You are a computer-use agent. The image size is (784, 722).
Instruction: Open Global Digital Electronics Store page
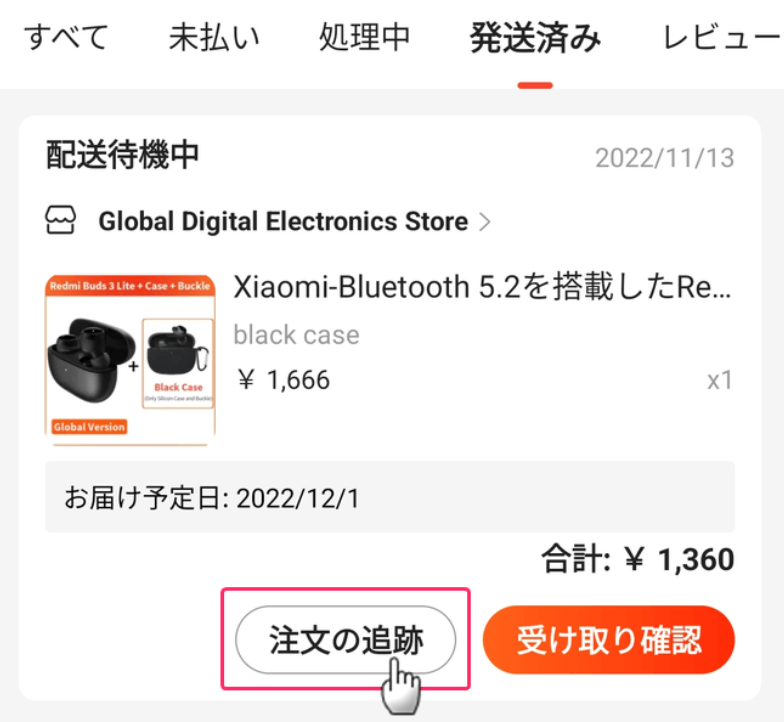click(x=282, y=222)
